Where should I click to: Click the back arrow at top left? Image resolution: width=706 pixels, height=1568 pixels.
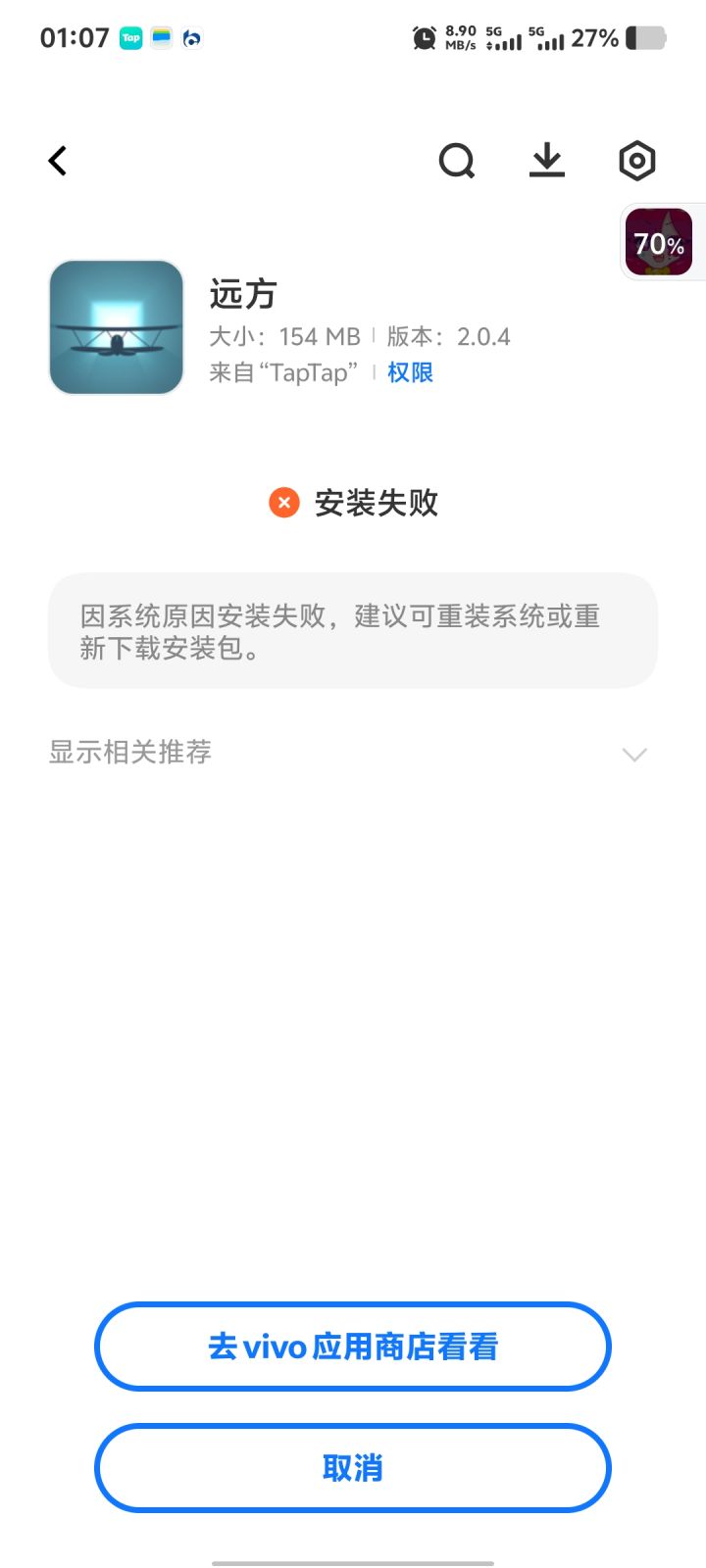[56, 160]
